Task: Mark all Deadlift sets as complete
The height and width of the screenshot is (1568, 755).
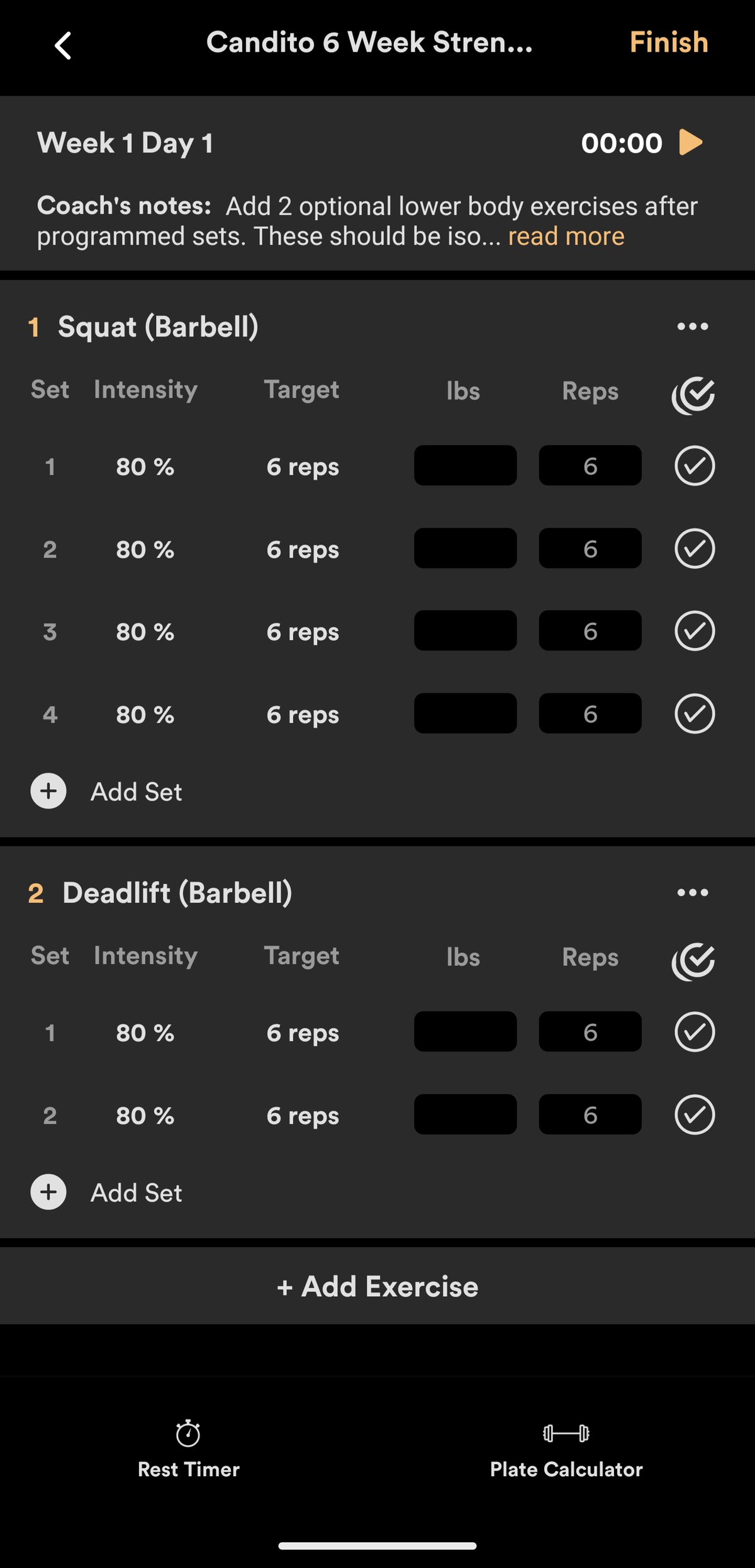Action: pos(693,961)
